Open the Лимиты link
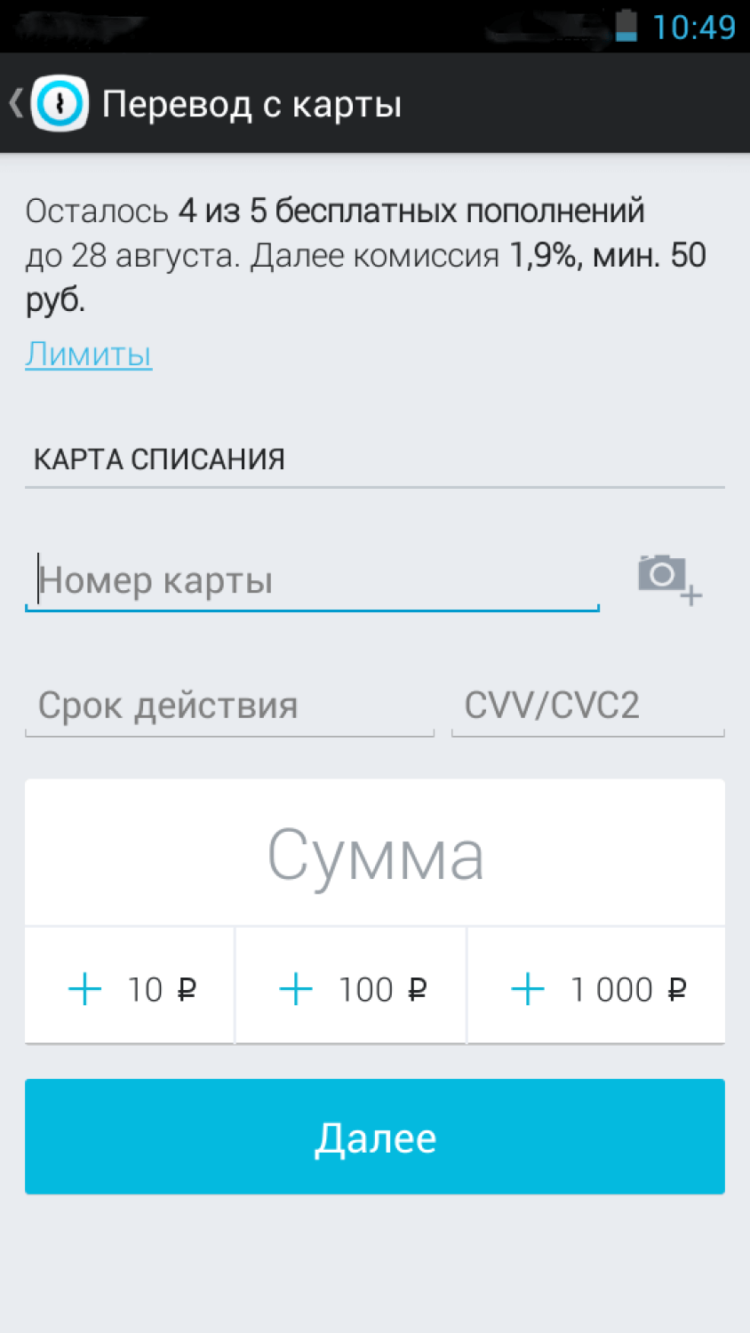 [88, 354]
